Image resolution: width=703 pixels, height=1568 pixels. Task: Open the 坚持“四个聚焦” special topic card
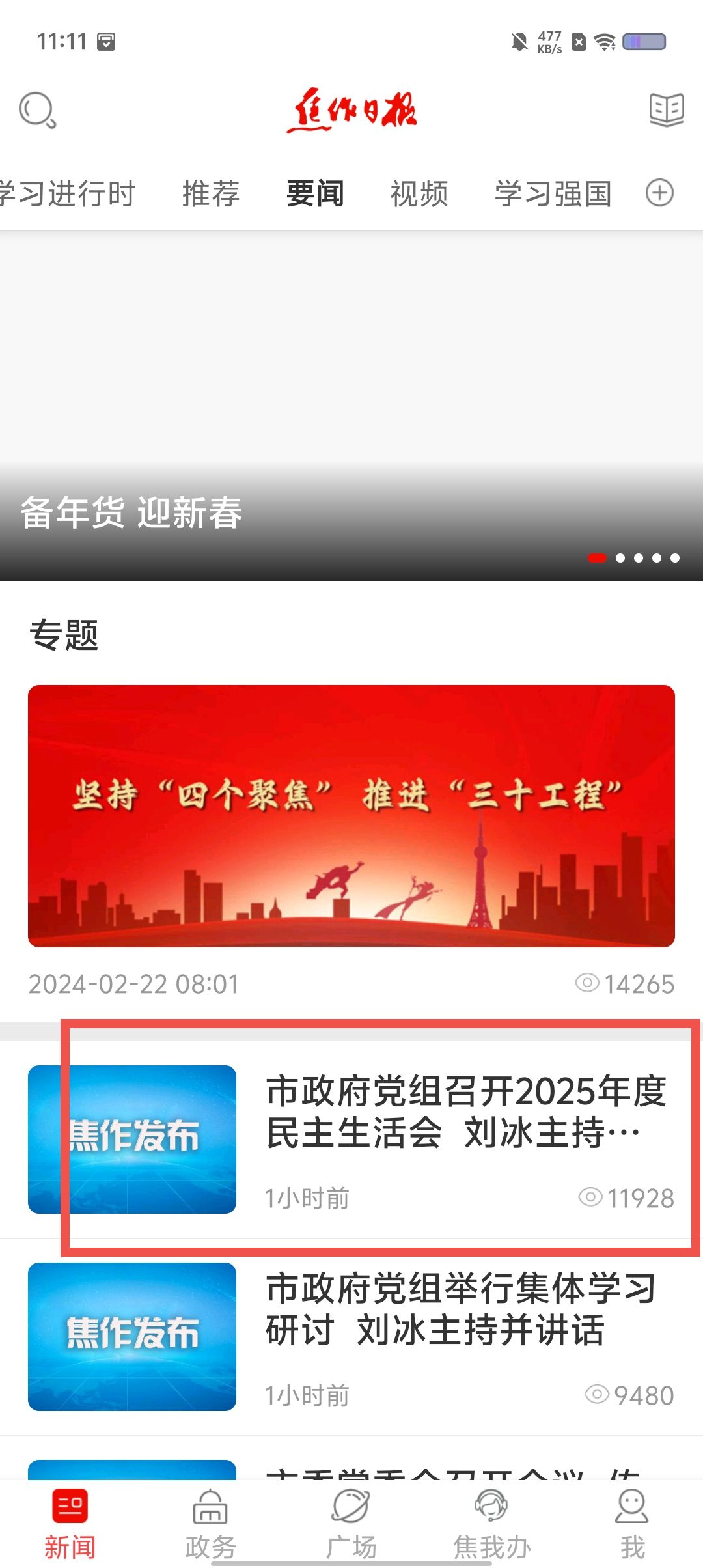pyautogui.click(x=351, y=815)
